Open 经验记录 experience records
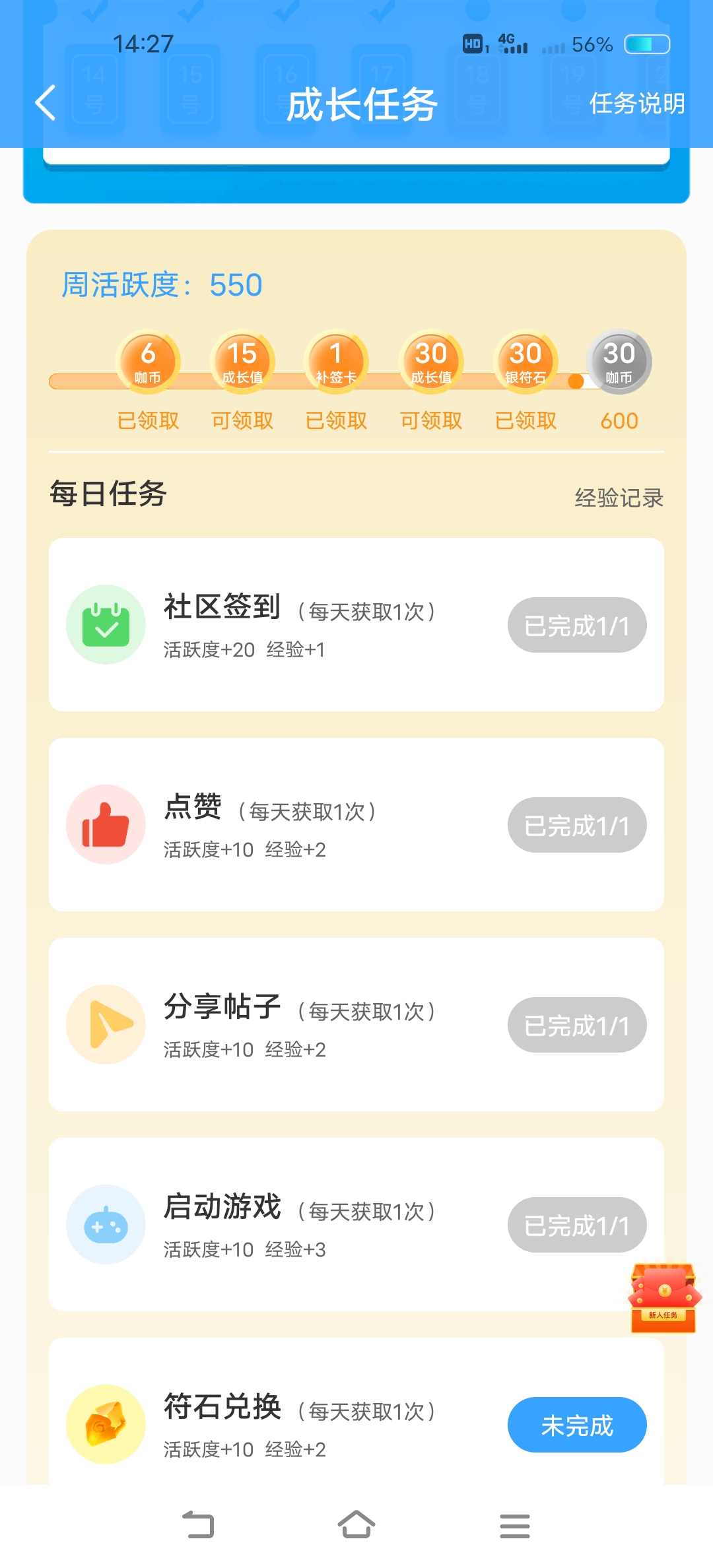The width and height of the screenshot is (713, 1568). (x=619, y=498)
